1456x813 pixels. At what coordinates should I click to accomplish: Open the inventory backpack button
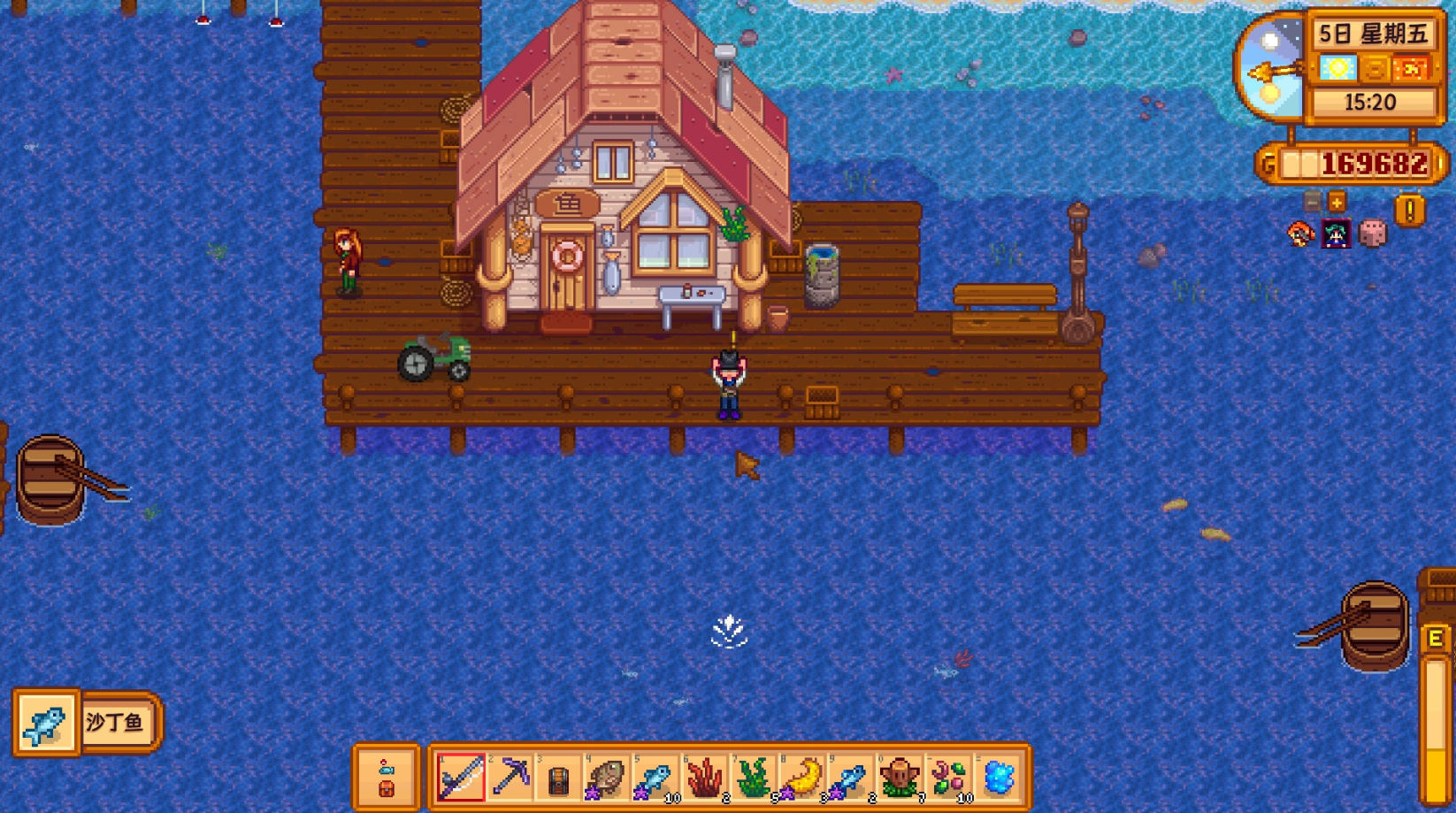pyautogui.click(x=387, y=778)
